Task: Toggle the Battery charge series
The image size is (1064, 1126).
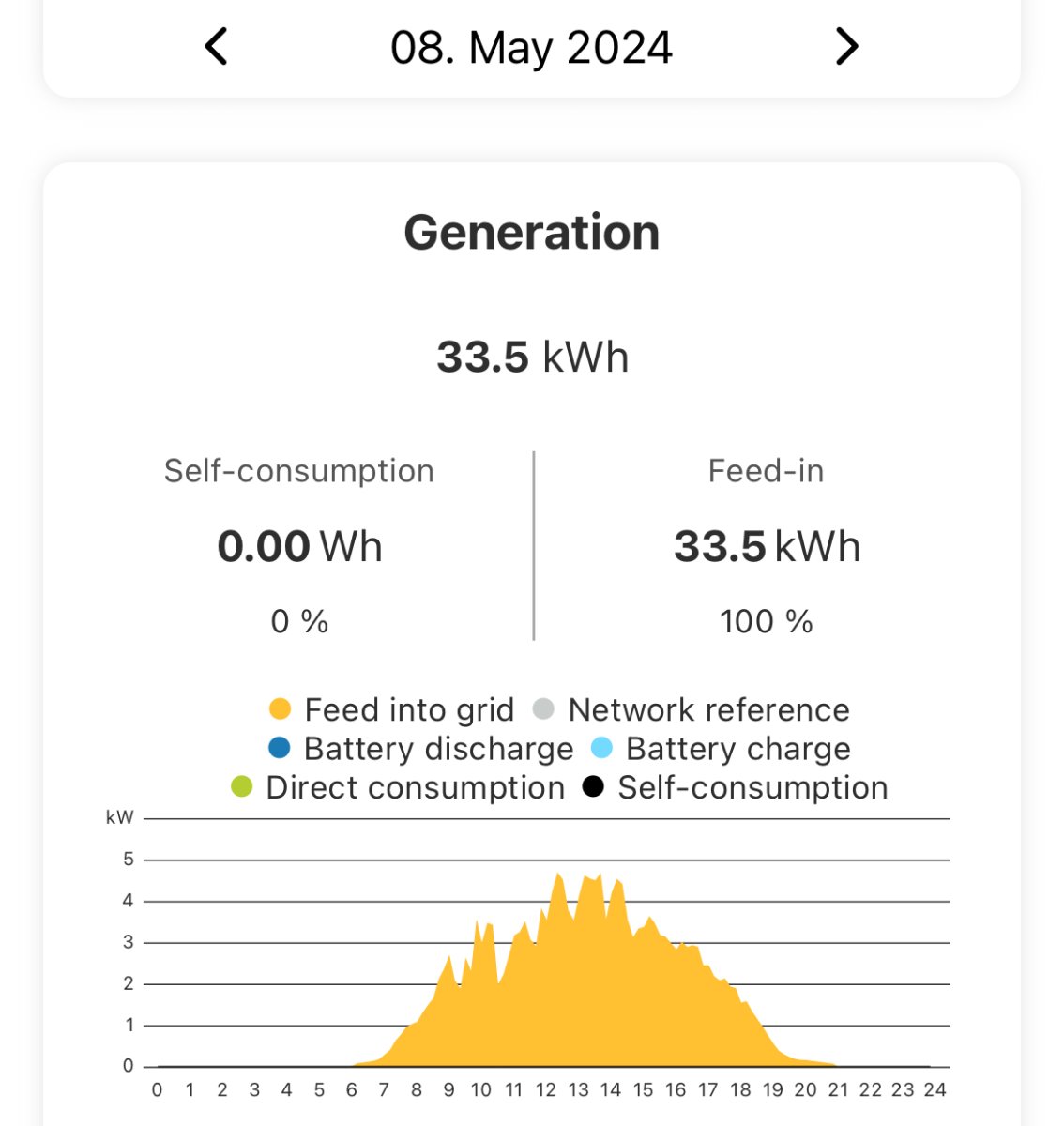Action: (722, 749)
